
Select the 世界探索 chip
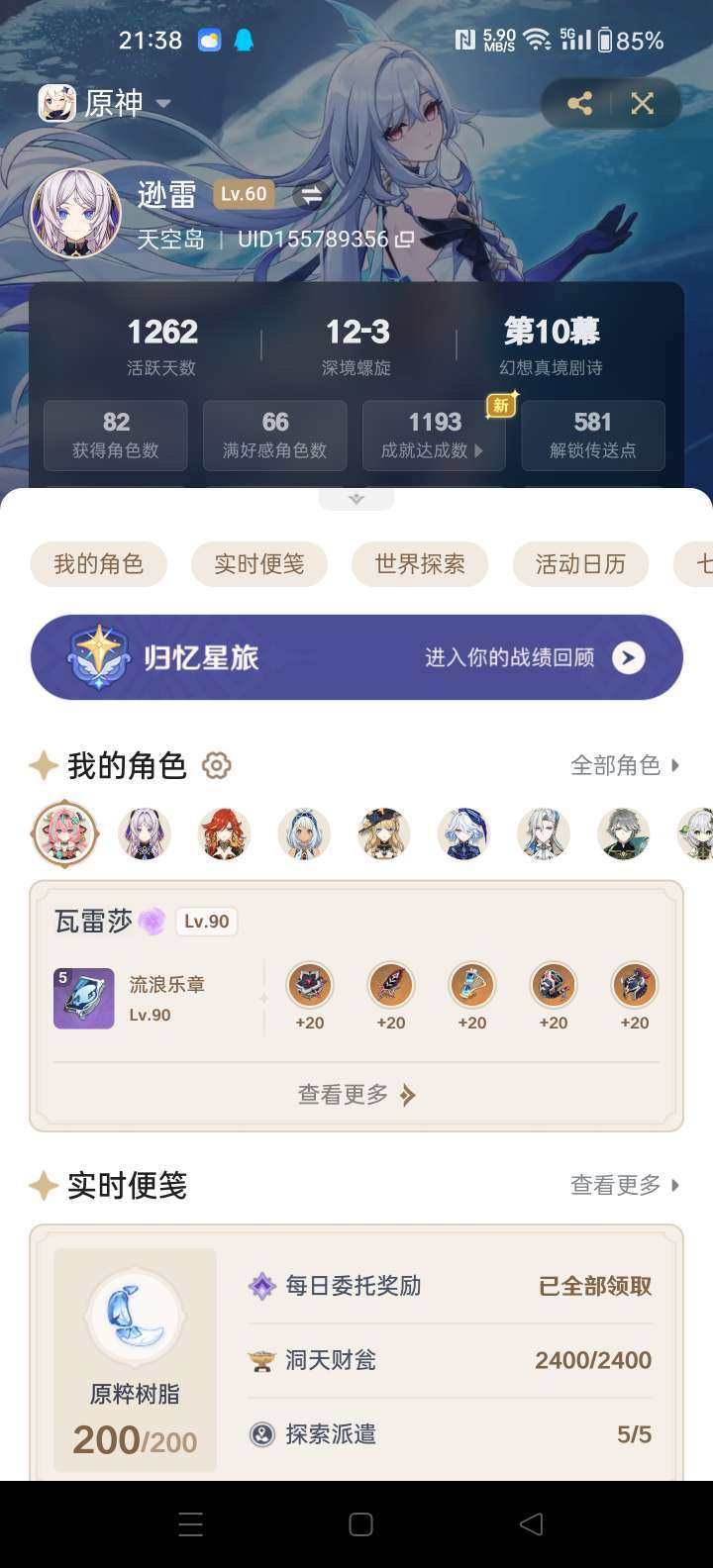pos(420,564)
